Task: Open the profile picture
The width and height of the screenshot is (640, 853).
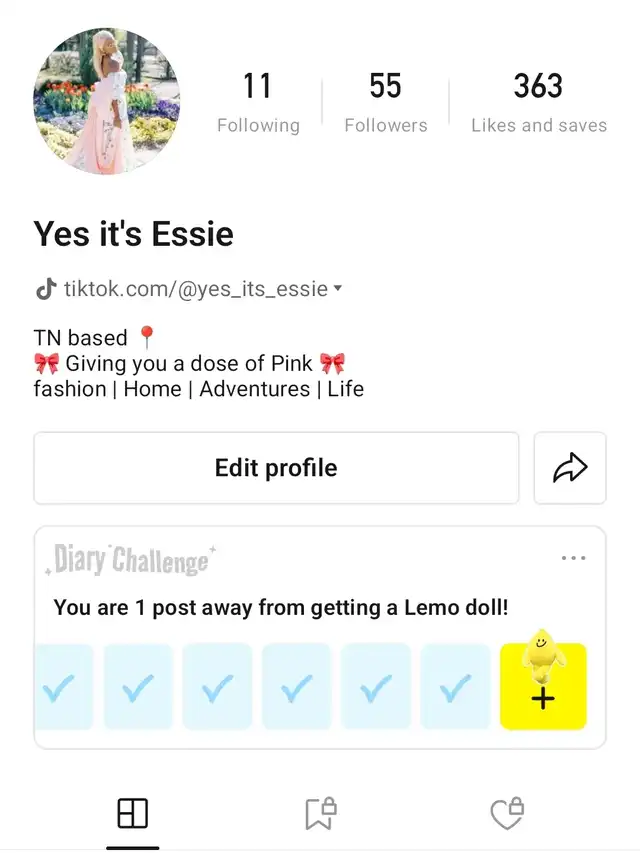Action: click(x=107, y=101)
